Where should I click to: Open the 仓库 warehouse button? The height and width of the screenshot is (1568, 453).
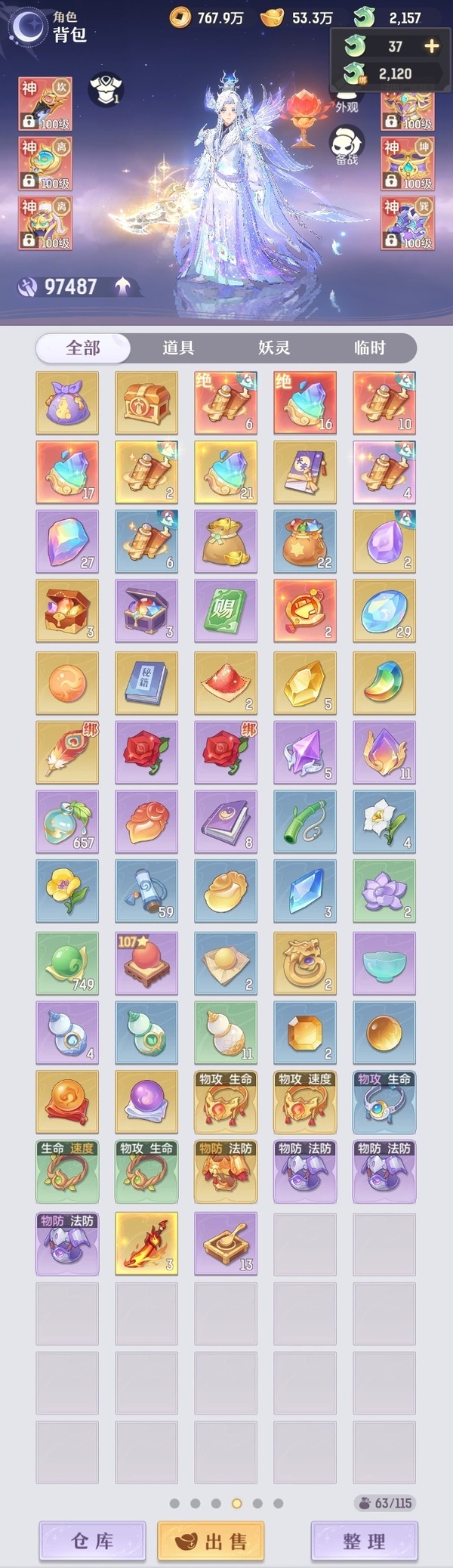(92, 1542)
